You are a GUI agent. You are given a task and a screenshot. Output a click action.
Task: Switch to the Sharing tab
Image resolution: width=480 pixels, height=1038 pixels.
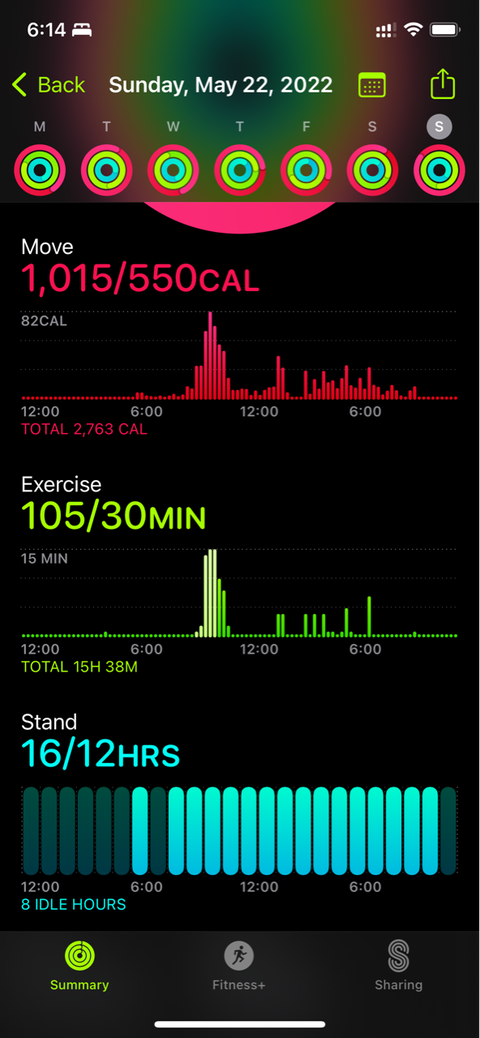tap(399, 966)
